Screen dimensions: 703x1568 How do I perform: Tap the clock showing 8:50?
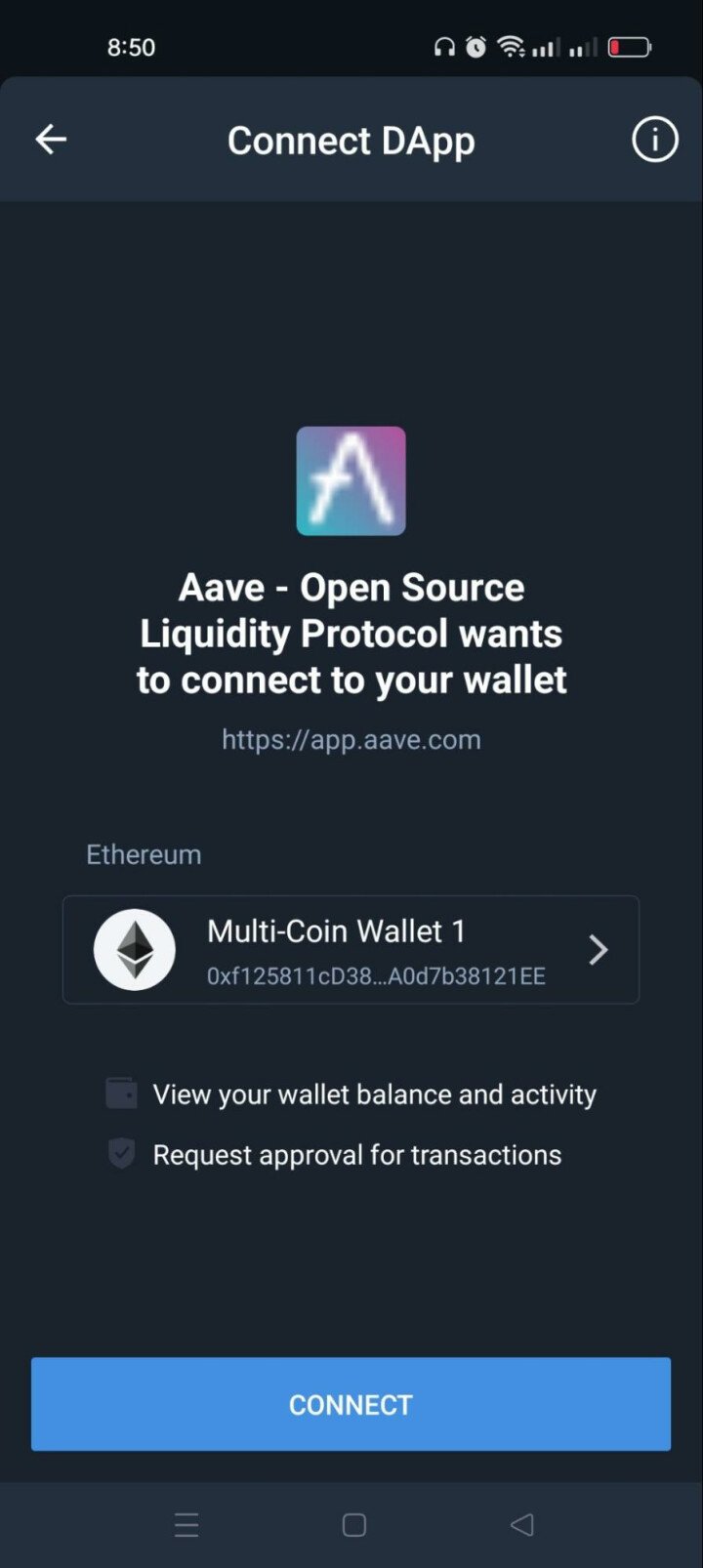[132, 46]
